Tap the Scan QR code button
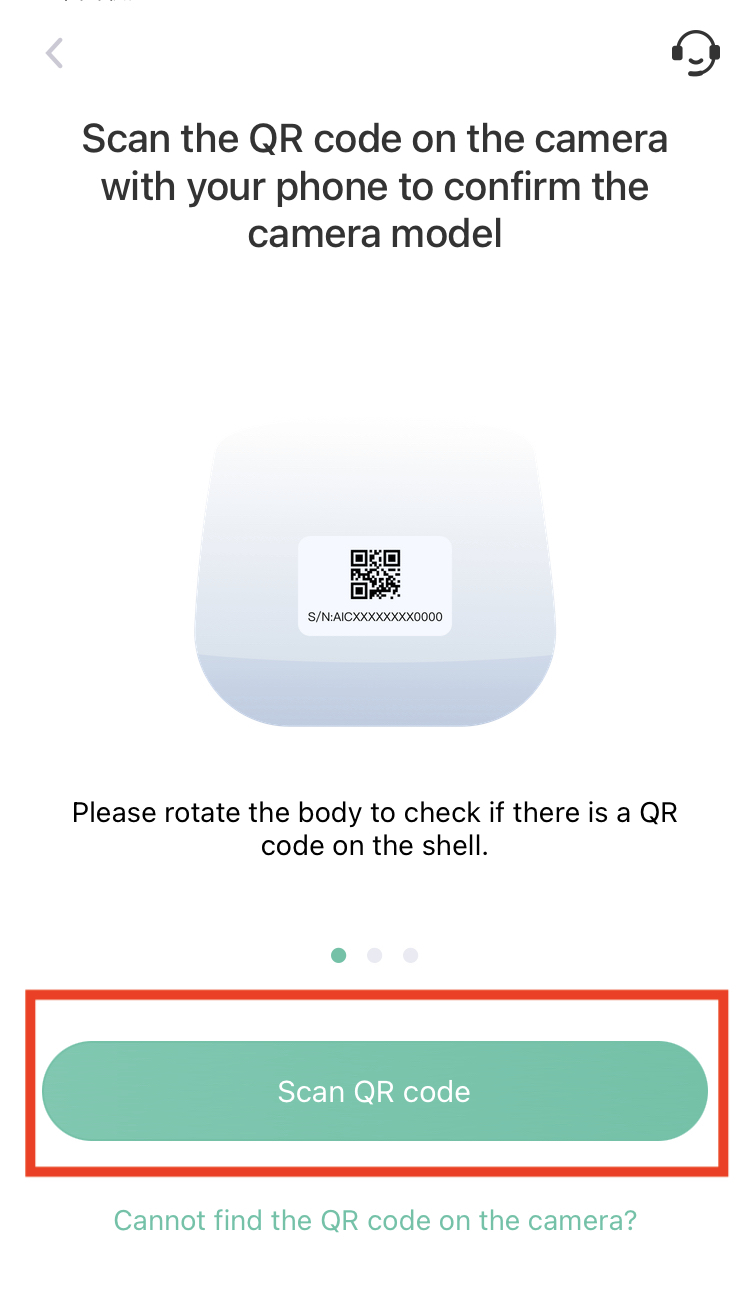The height and width of the screenshot is (1303, 750). point(374,1091)
